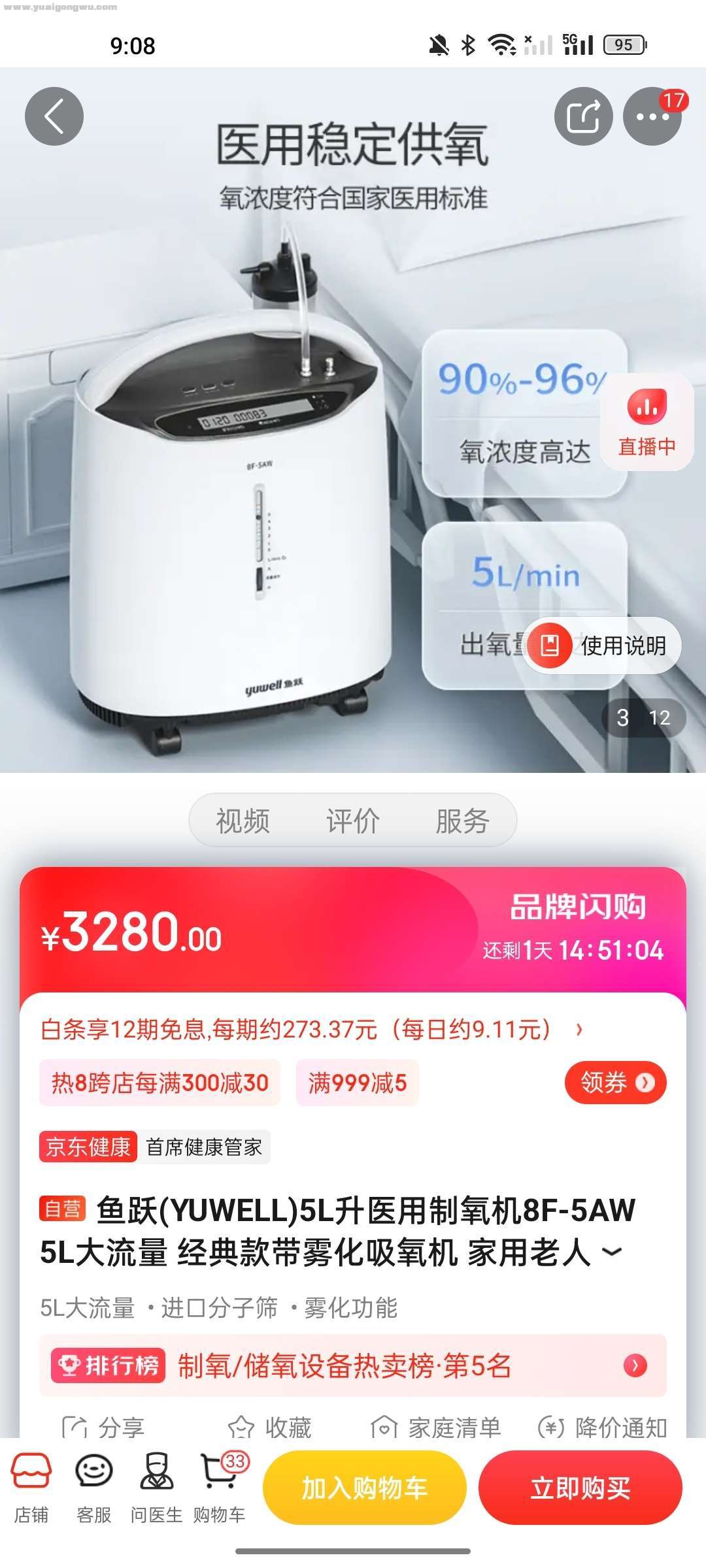This screenshot has height=1568, width=706.
Task: Switch to the 评价 reviews tab
Action: click(x=352, y=821)
